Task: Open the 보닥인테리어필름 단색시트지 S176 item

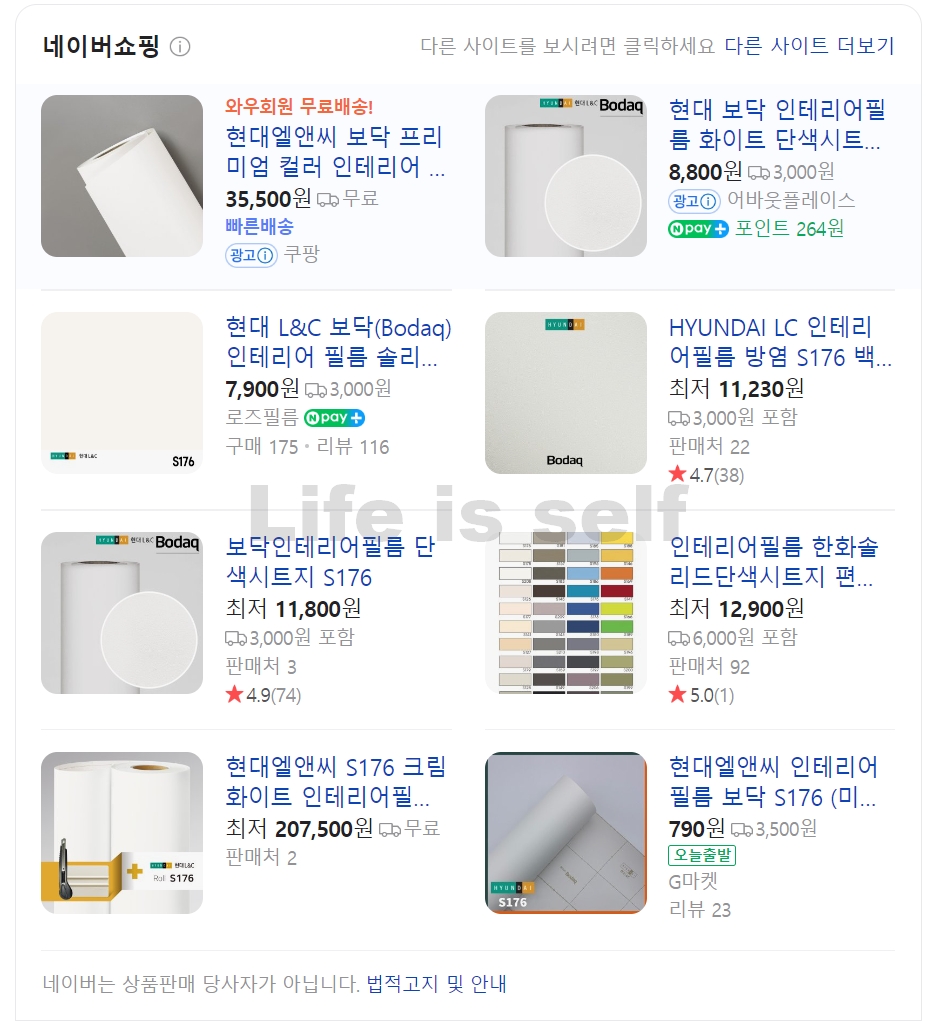Action: (x=331, y=562)
